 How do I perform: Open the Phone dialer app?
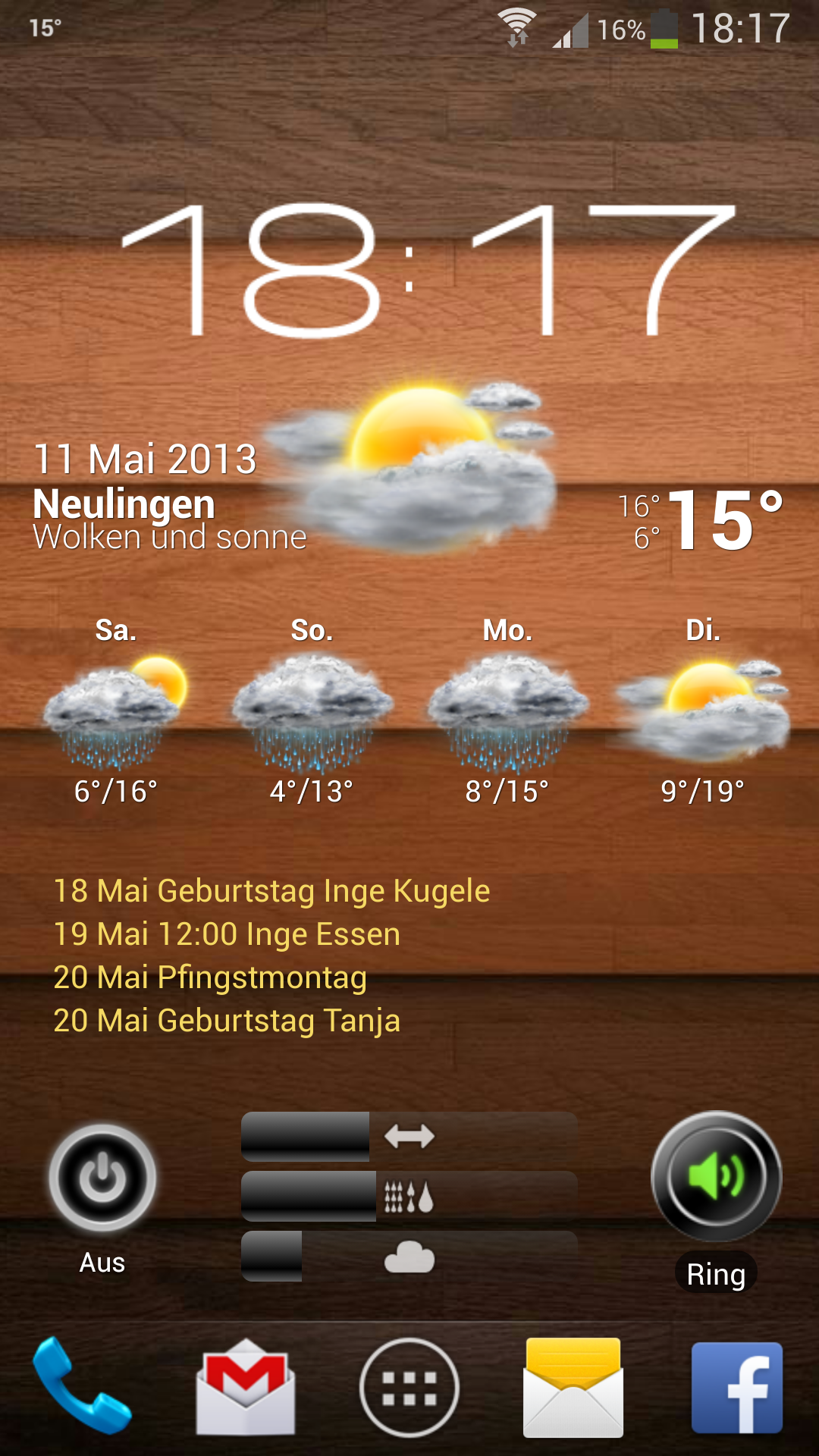tap(82, 1386)
